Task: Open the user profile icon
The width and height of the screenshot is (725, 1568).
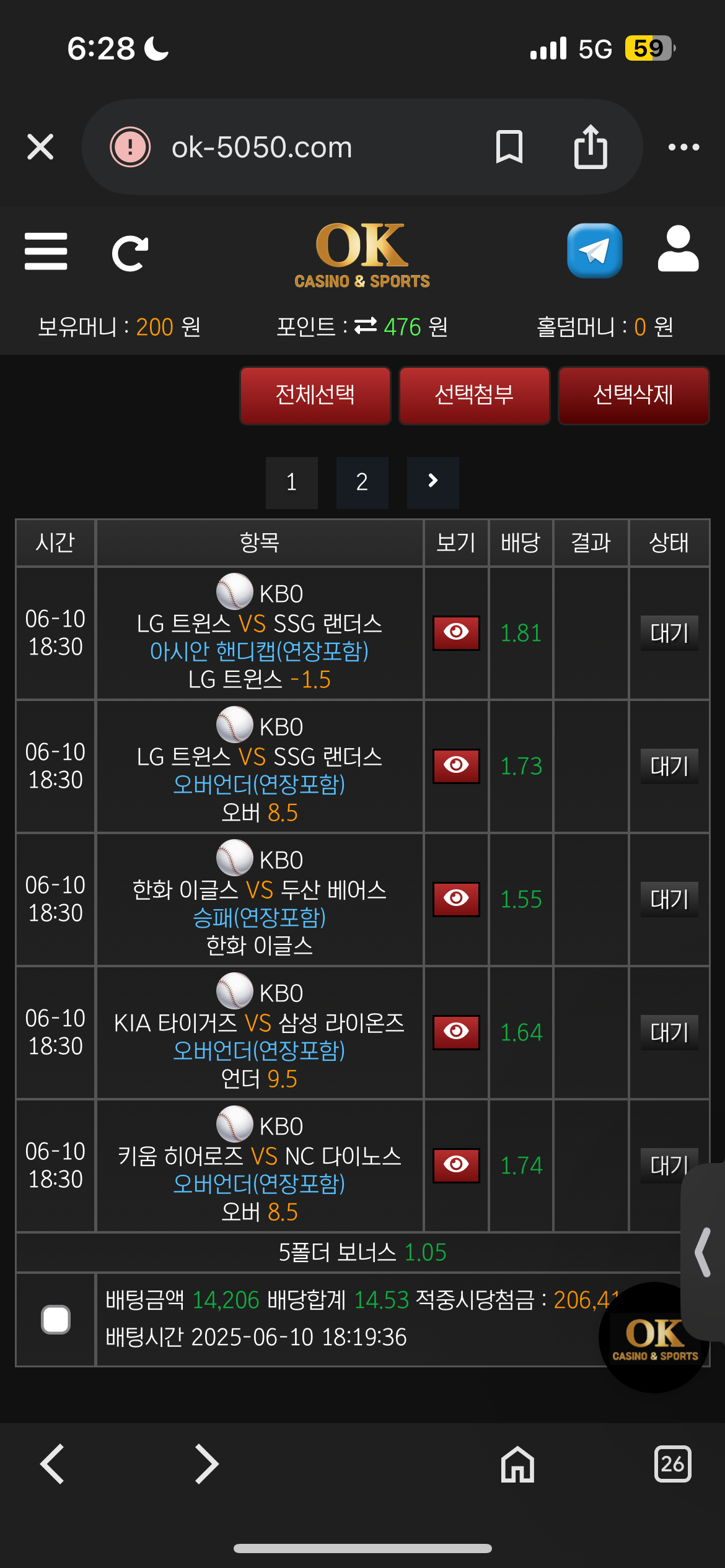Action: (679, 250)
